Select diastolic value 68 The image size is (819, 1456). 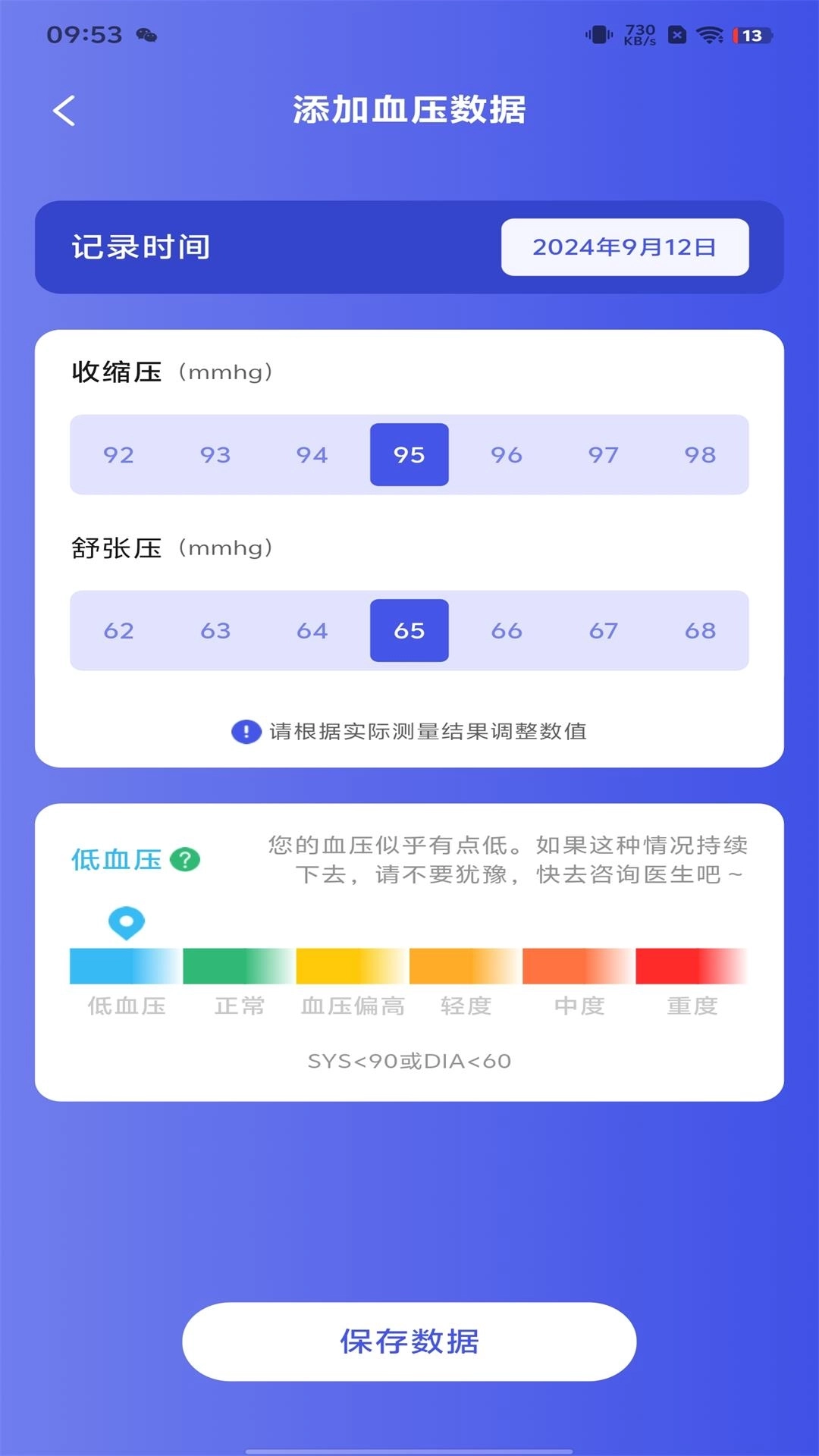coord(701,631)
